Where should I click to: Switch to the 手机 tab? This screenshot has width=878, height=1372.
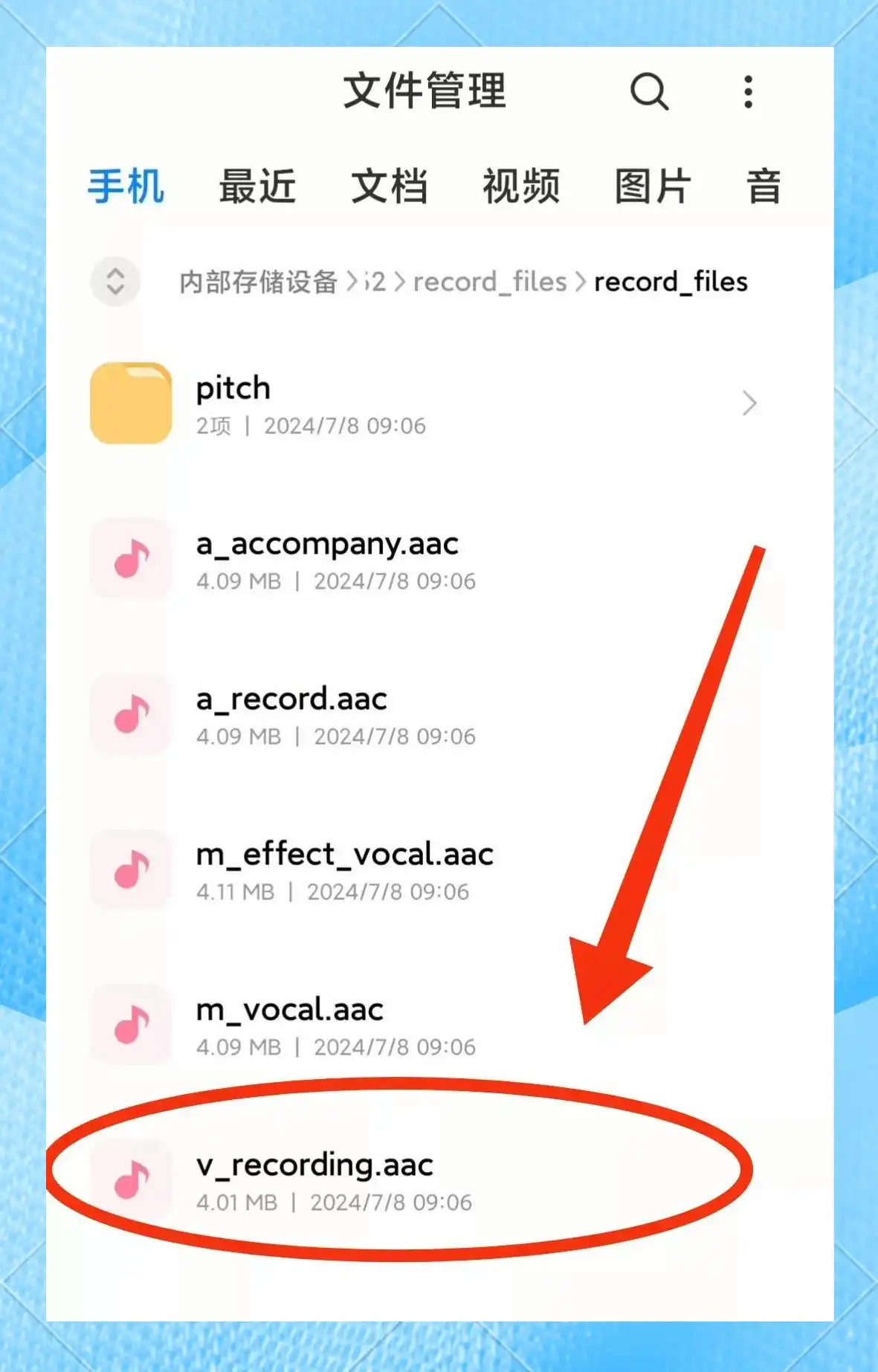[x=125, y=187]
